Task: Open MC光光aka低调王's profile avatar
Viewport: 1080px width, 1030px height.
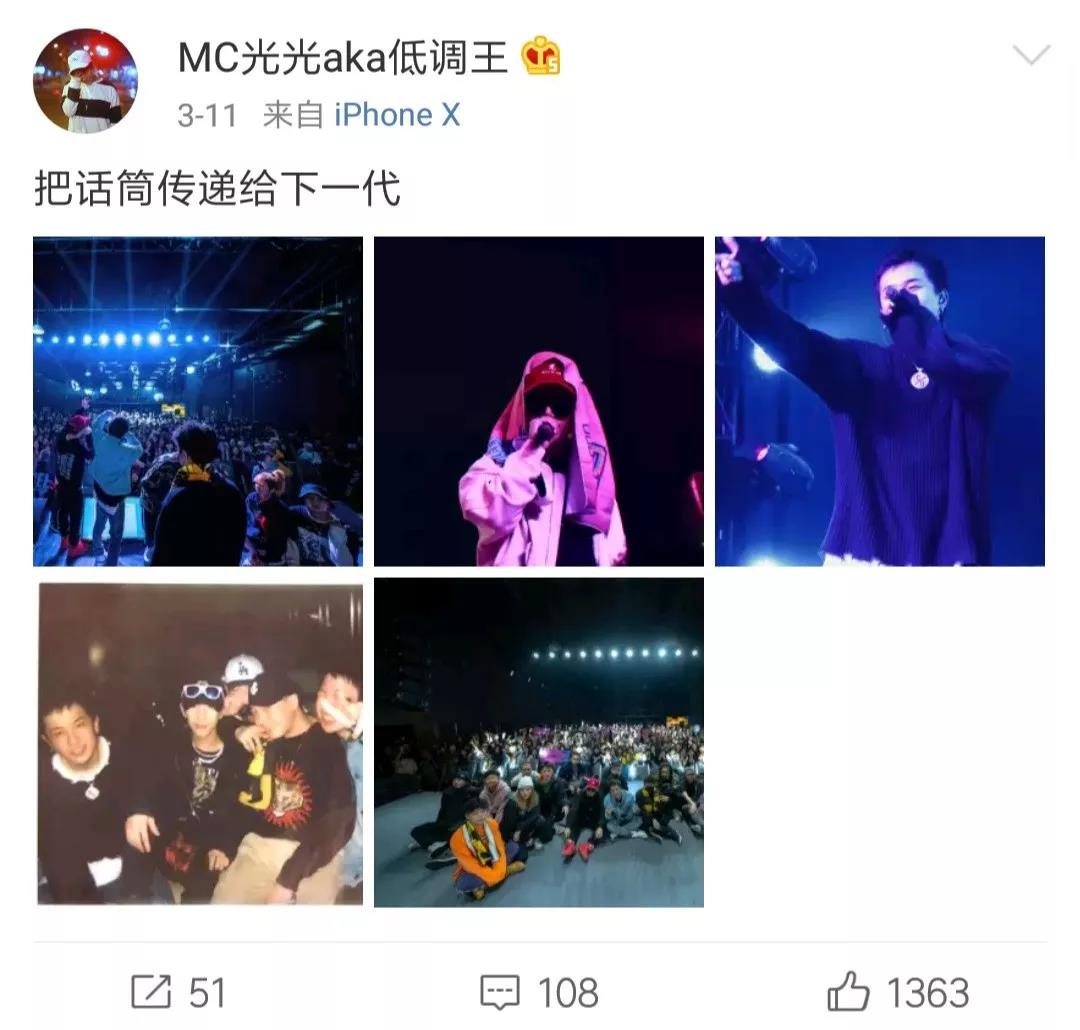Action: [86, 81]
